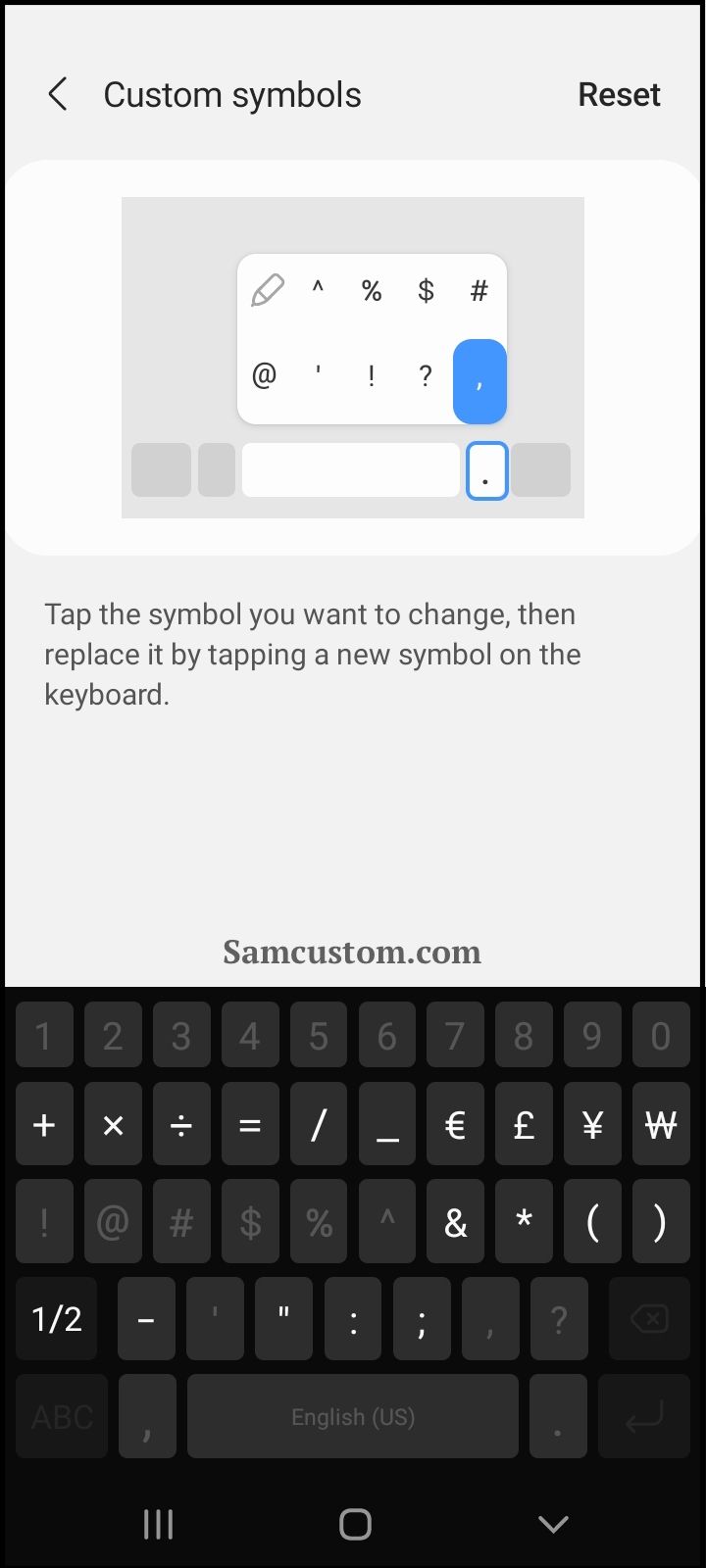Select the = key on the keyboard
The image size is (706, 1568).
(x=250, y=1124)
